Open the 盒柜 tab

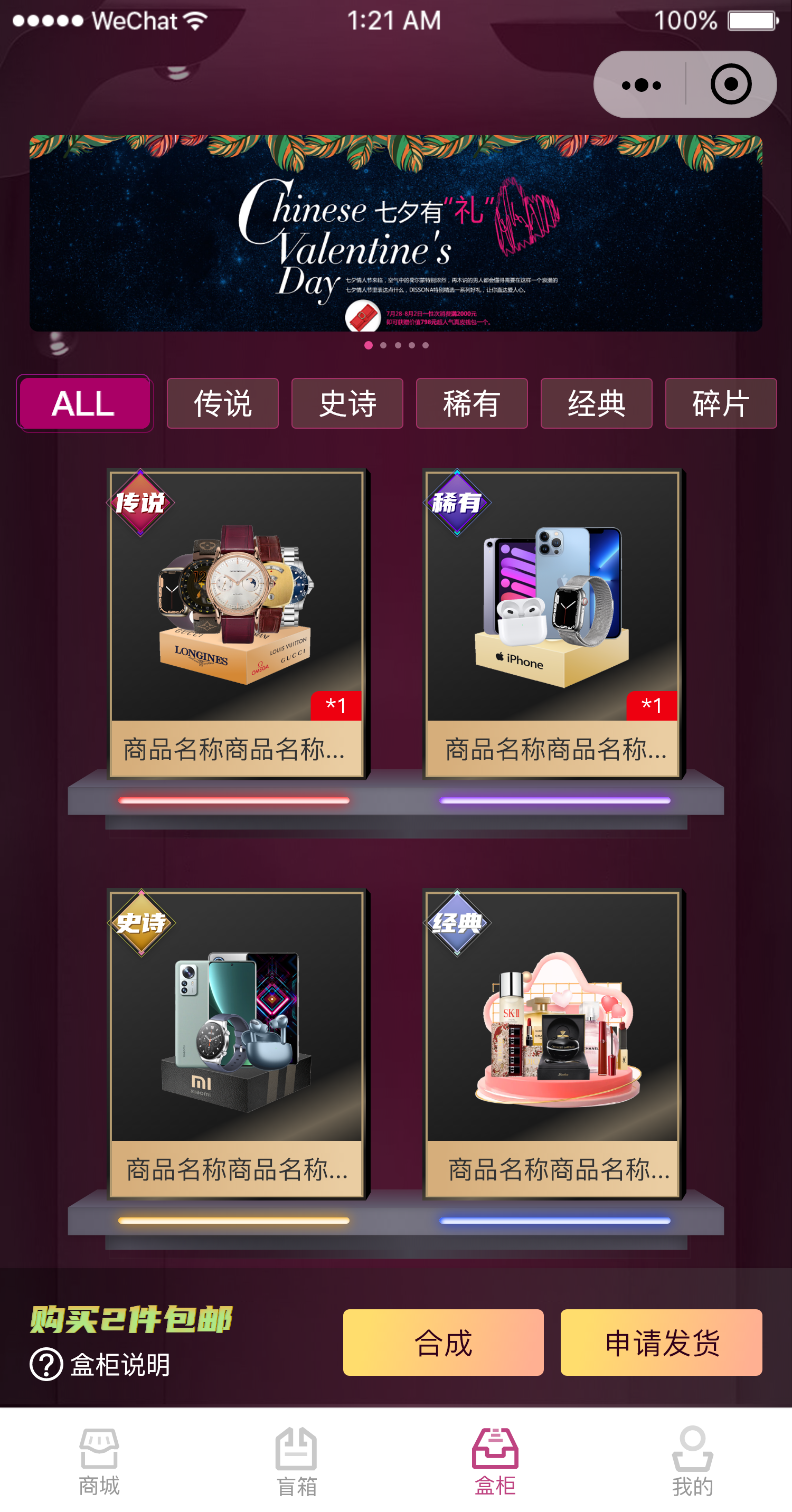click(495, 1461)
